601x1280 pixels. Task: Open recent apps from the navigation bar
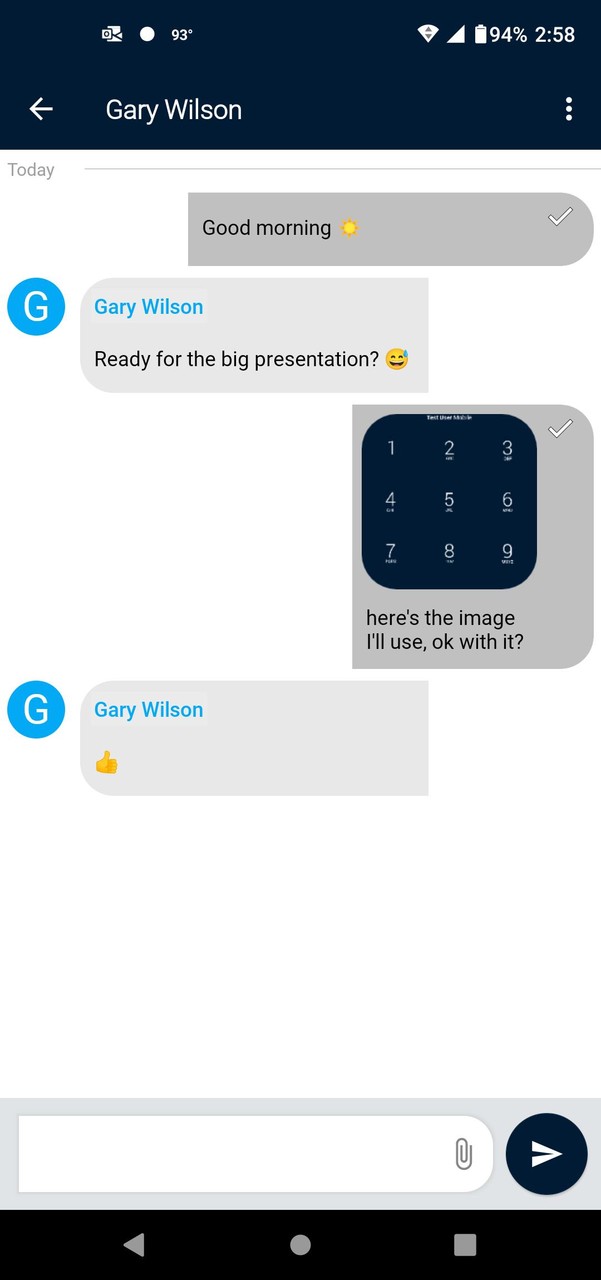tap(465, 1244)
